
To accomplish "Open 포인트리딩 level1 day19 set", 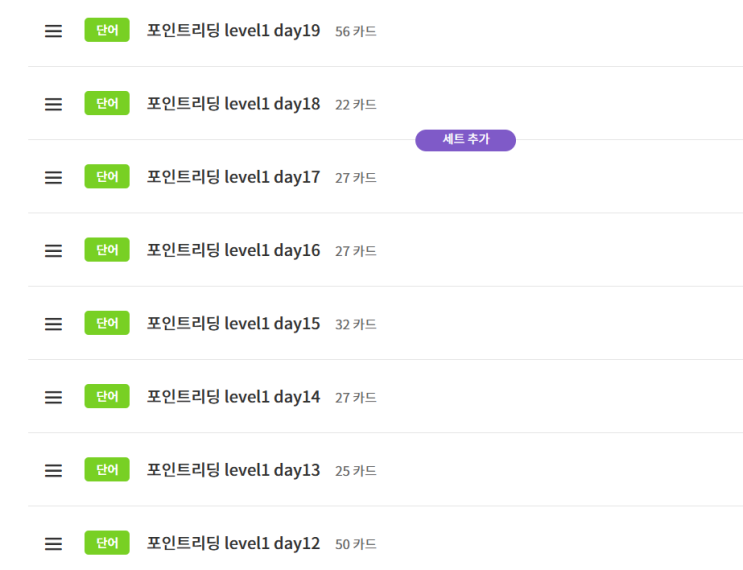I will tap(233, 31).
